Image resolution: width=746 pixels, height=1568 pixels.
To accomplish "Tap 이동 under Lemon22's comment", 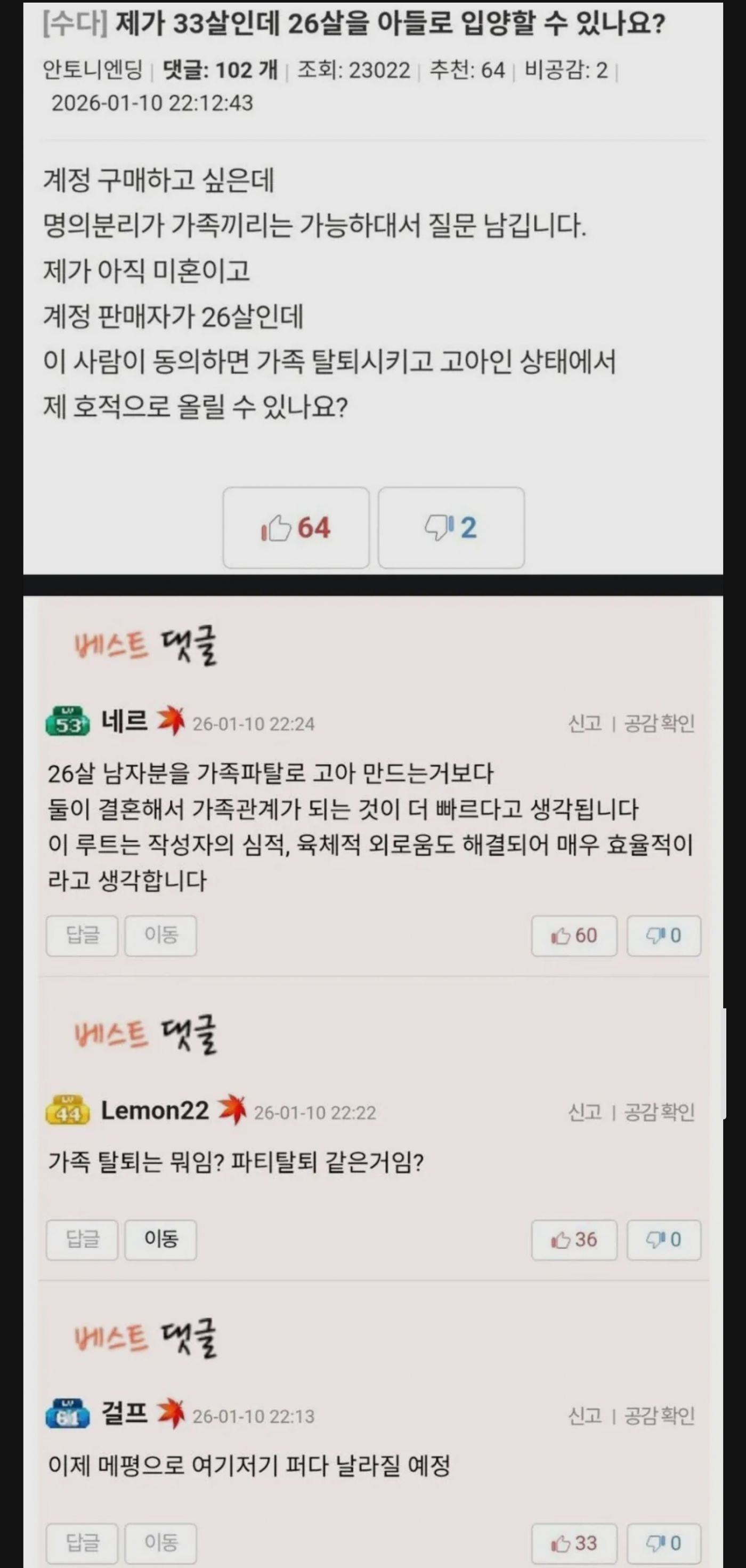I will [160, 1239].
